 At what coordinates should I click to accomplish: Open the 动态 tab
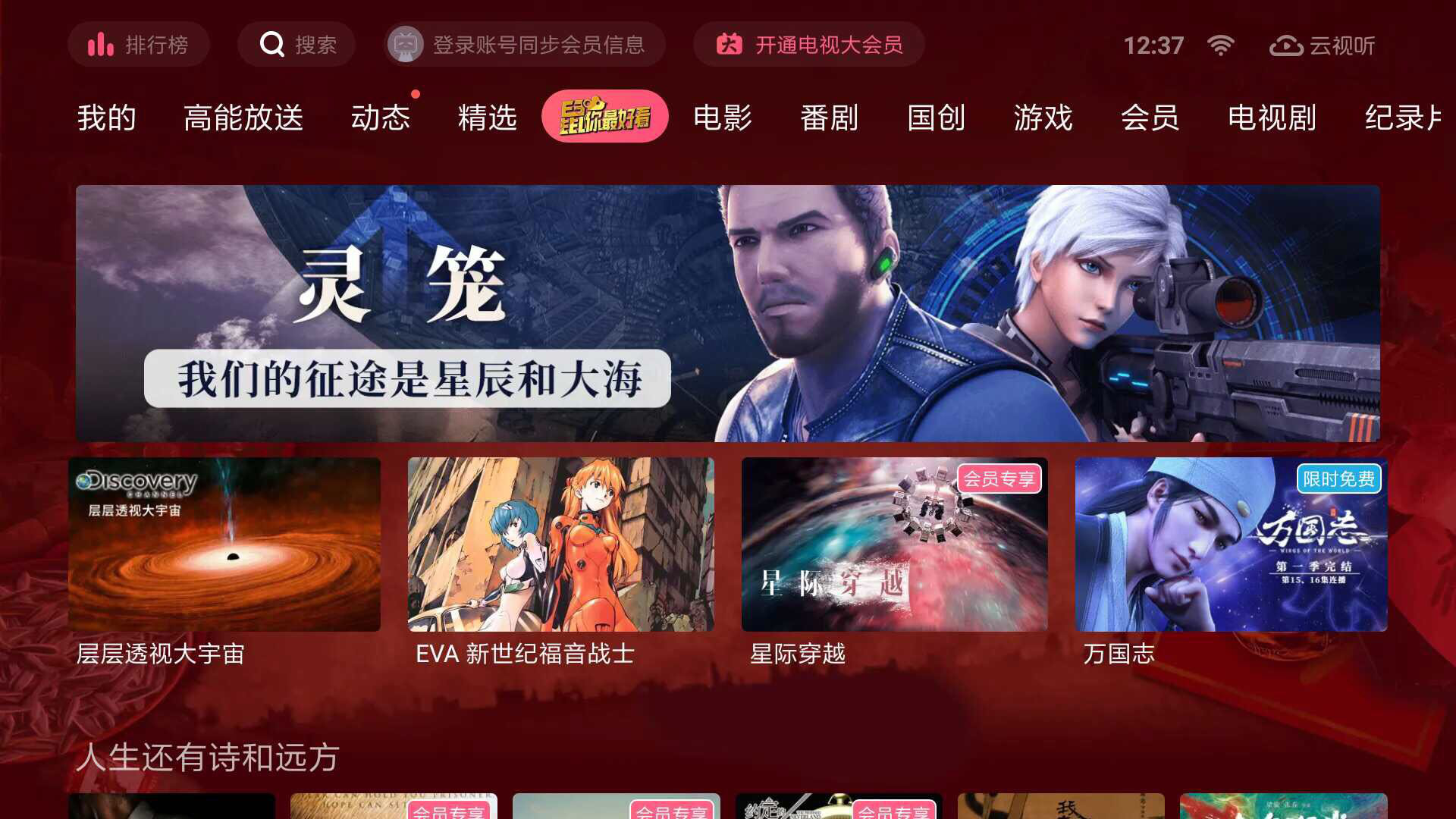381,118
